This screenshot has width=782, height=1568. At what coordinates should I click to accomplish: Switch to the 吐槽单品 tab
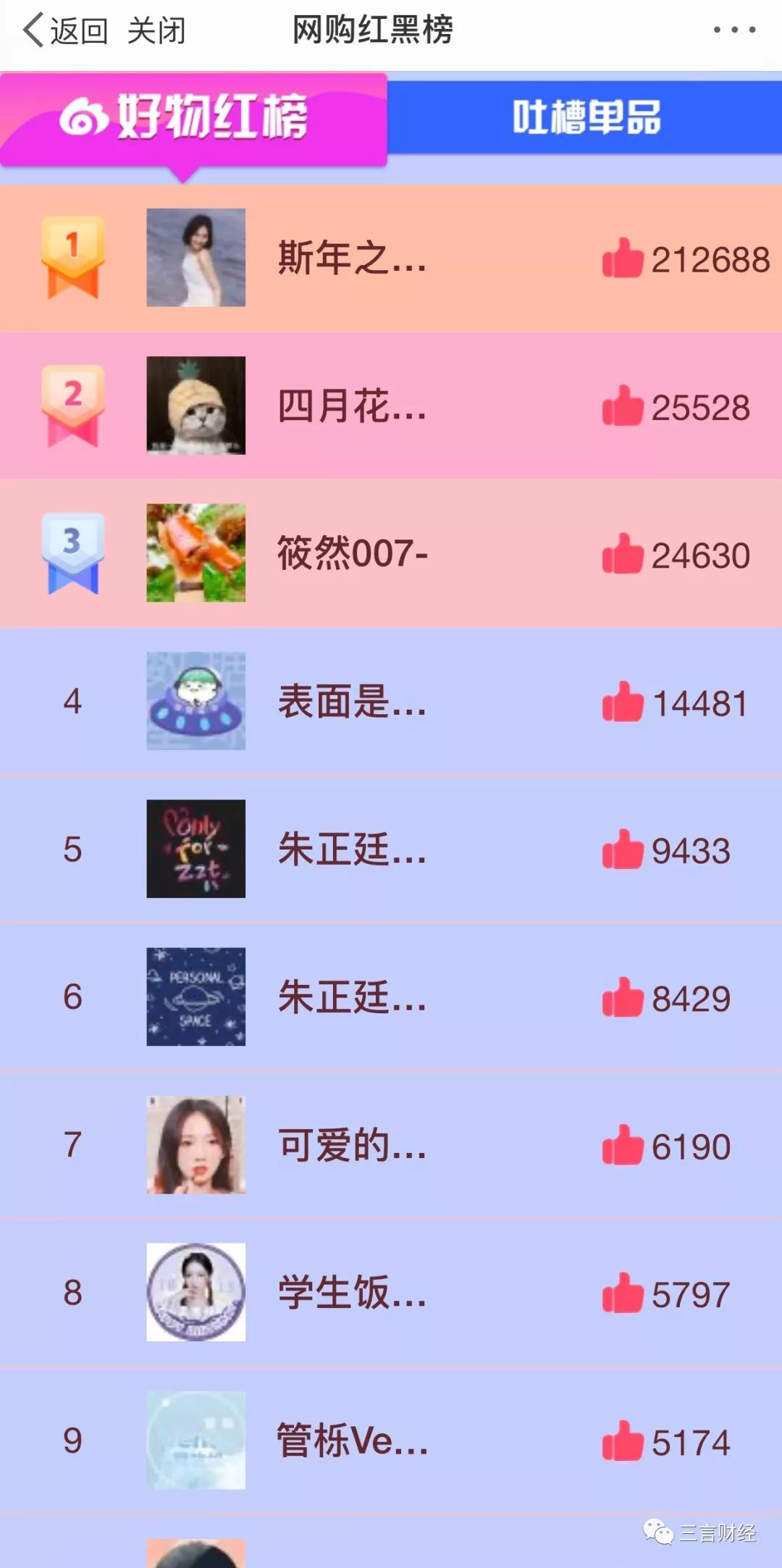coord(586,120)
